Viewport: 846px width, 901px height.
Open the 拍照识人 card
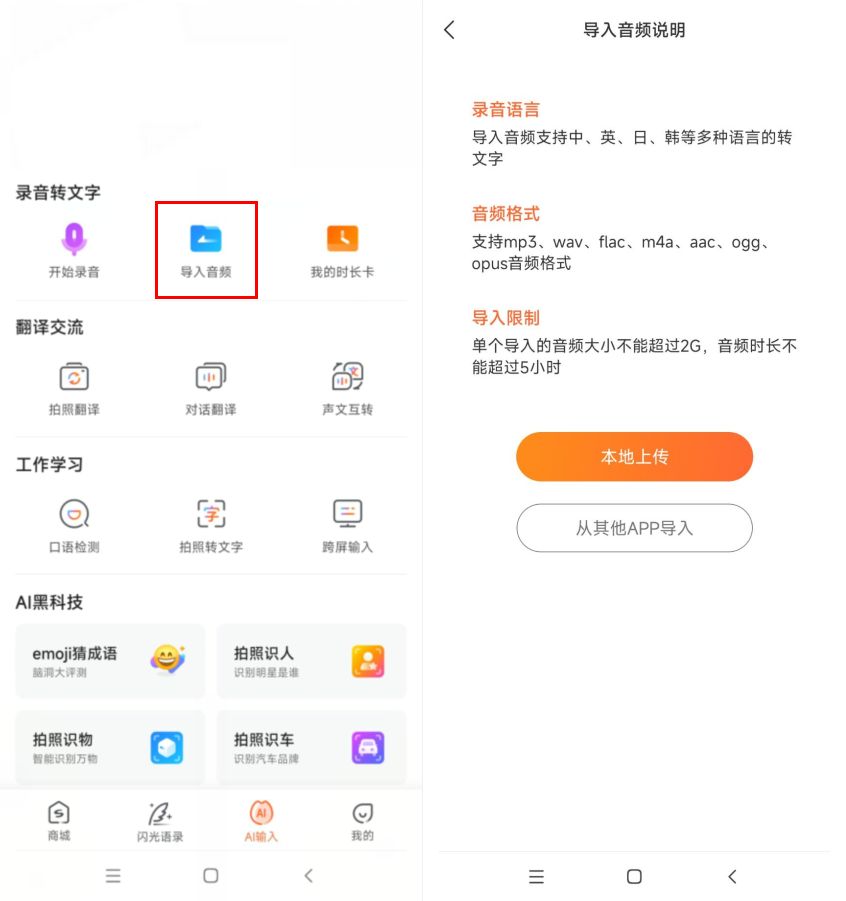pos(311,661)
